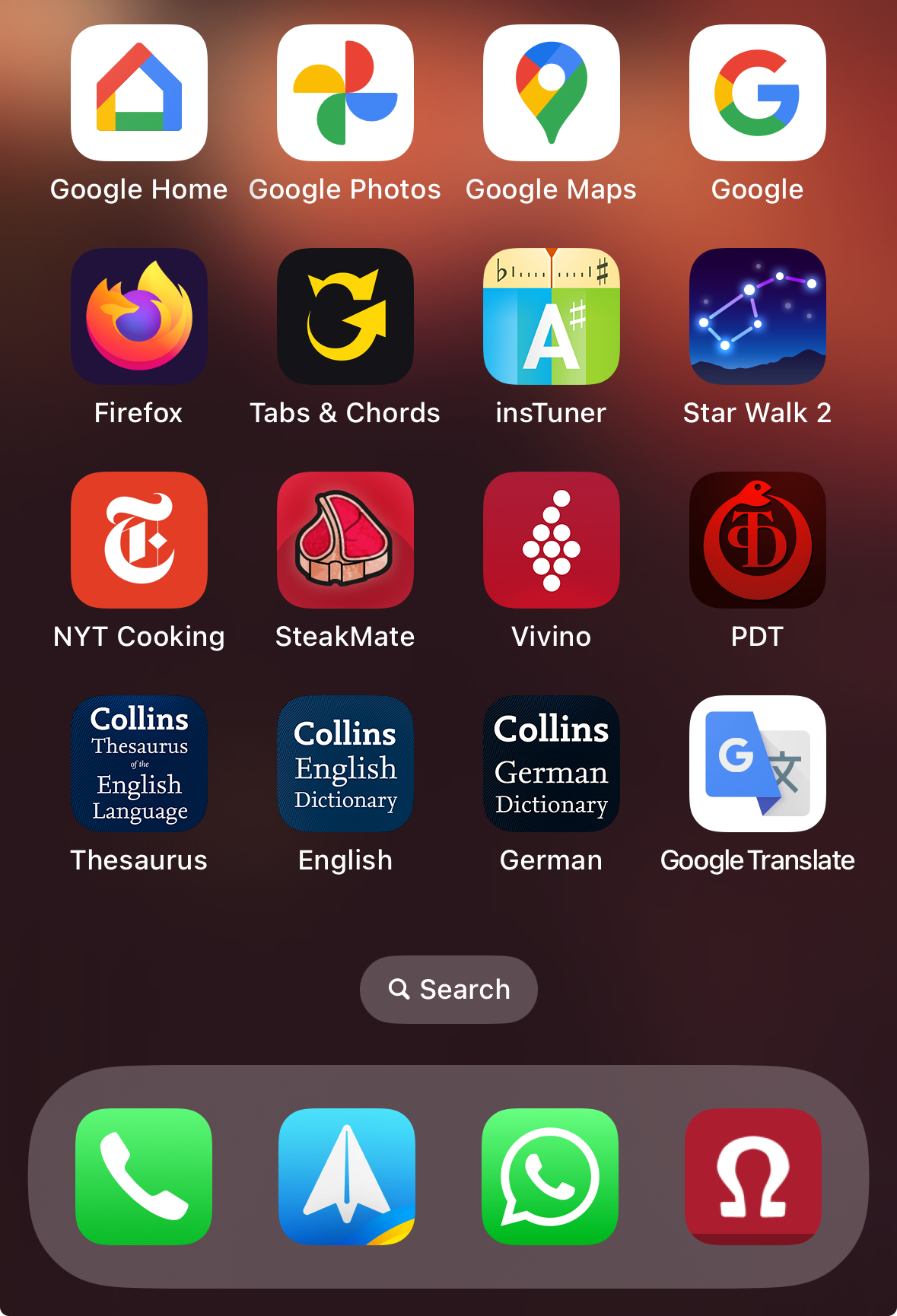Launch WhatsApp from the dock
Image resolution: width=897 pixels, height=1316 pixels.
point(550,1177)
